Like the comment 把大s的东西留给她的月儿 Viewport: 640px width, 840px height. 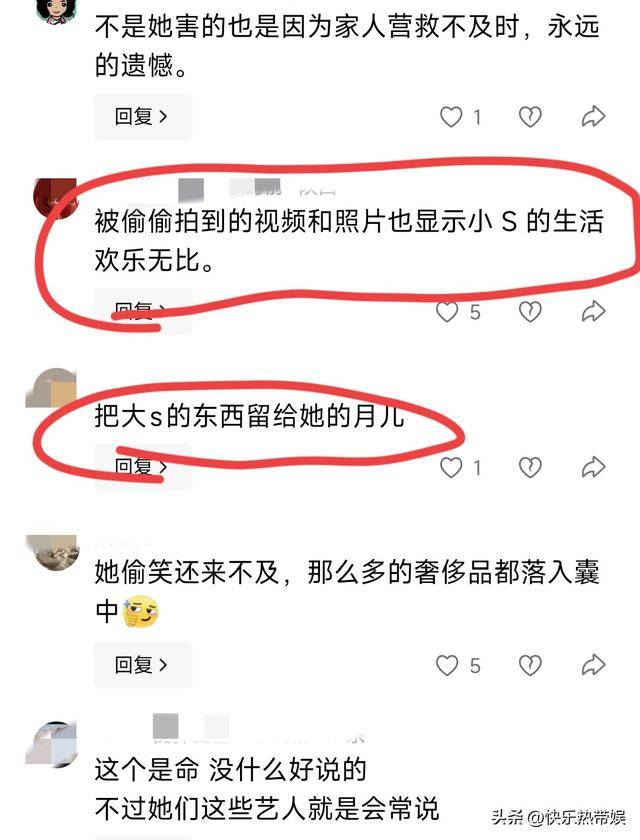tap(452, 467)
